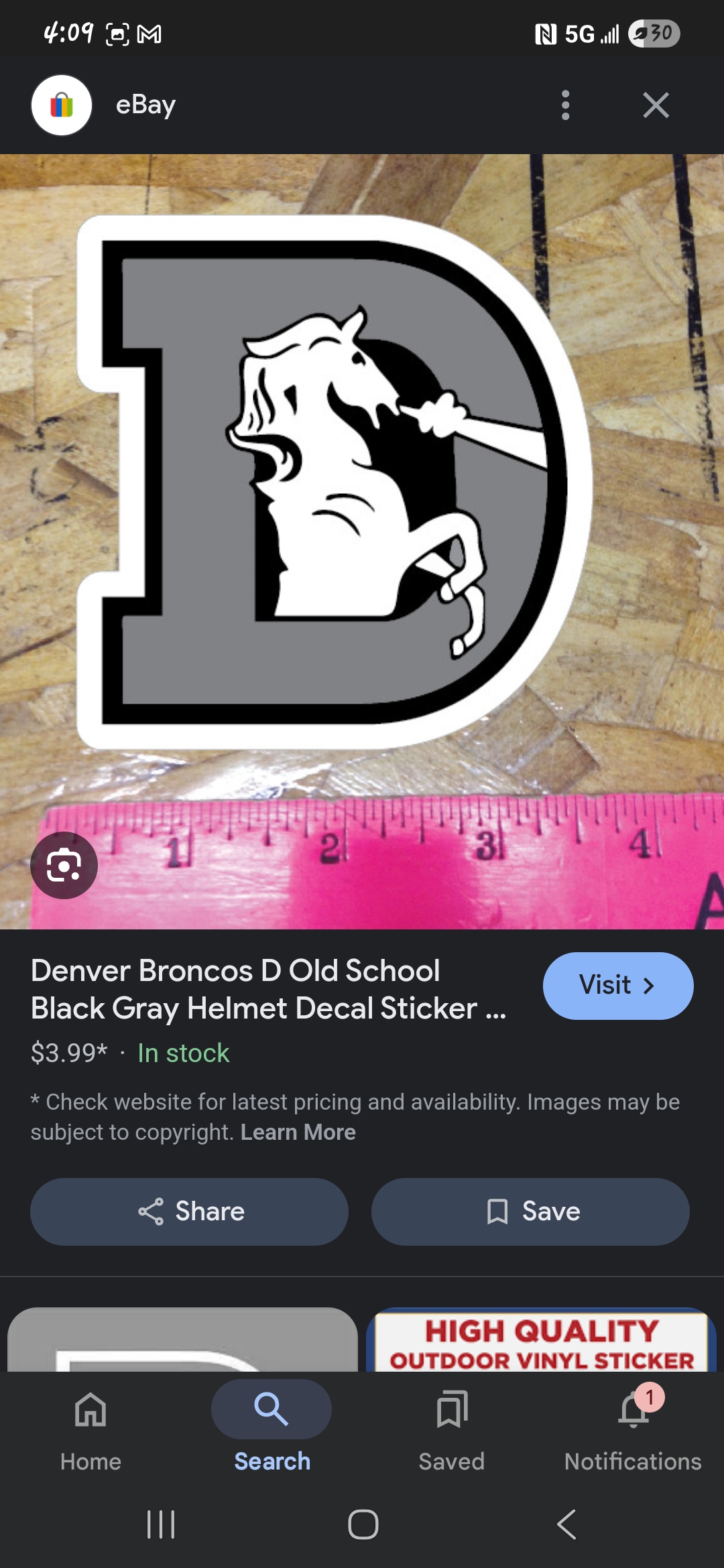Screen dimensions: 724x1568
Task: Open the High Quality Outdoor Vinyl Sticker result
Action: [x=541, y=1340]
